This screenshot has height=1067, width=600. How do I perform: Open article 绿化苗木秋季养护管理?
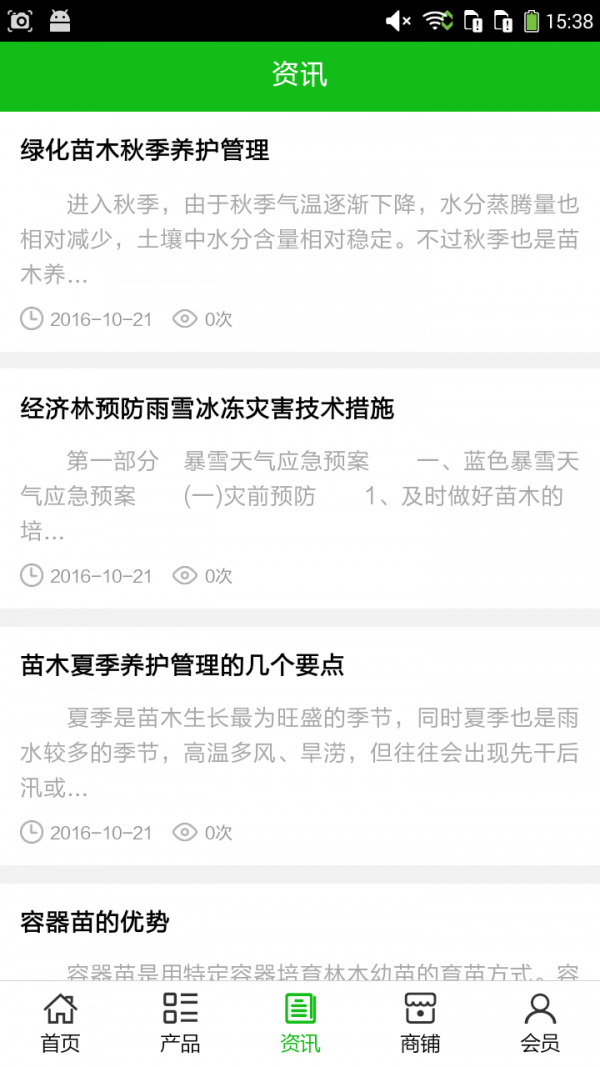tap(145, 151)
